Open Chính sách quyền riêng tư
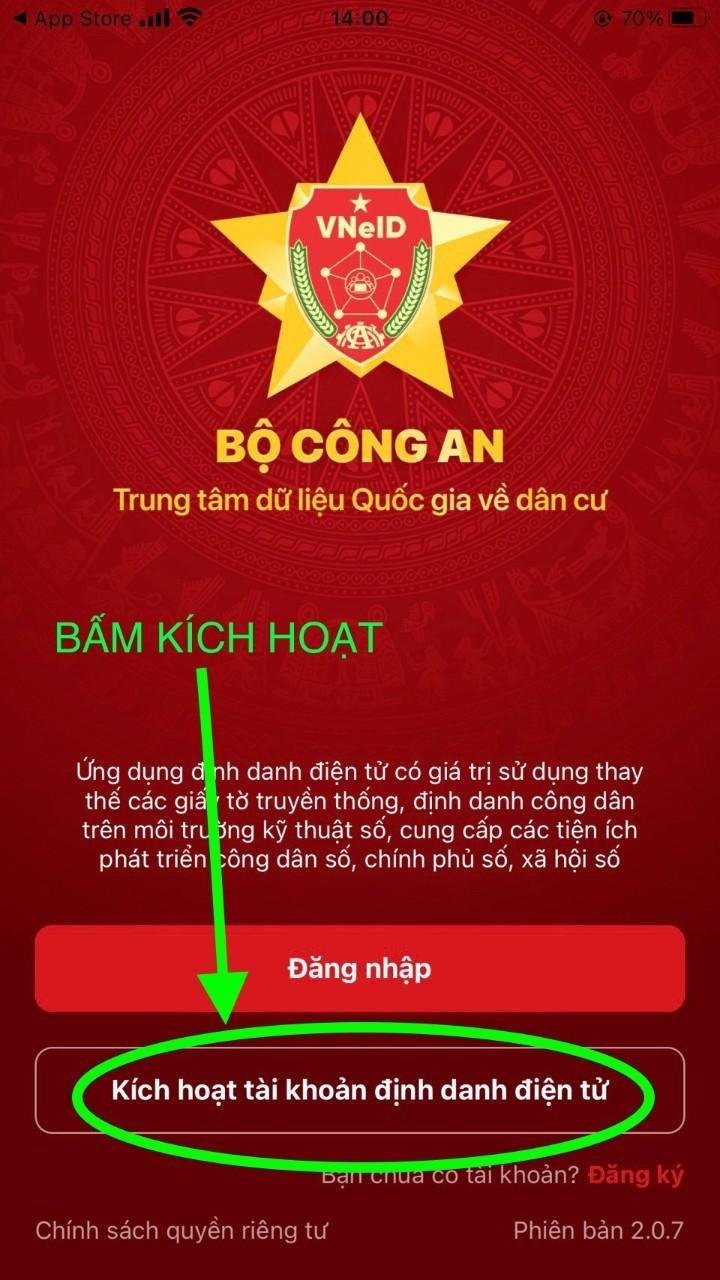The image size is (720, 1280). [x=181, y=1229]
